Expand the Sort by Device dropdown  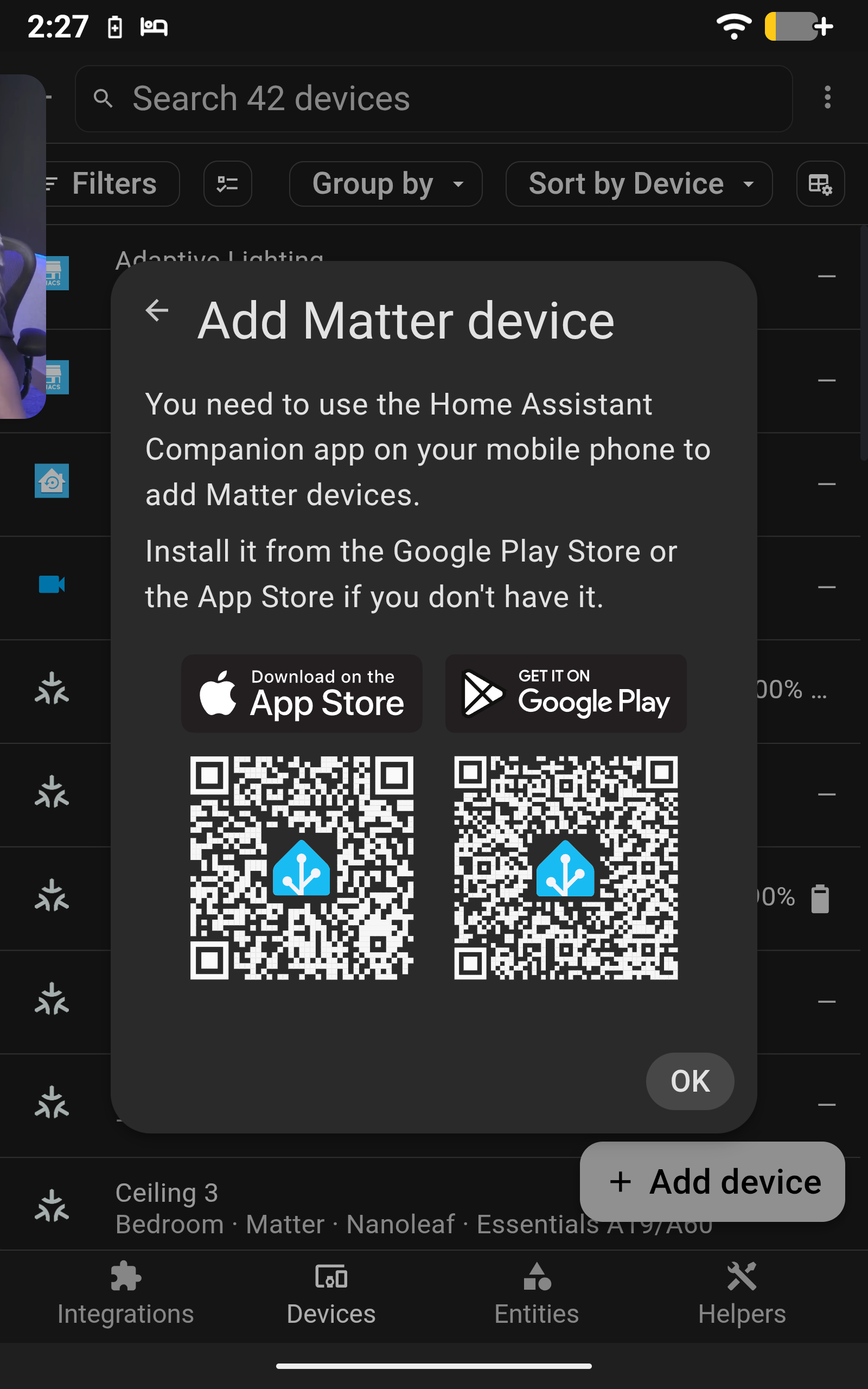pyautogui.click(x=639, y=184)
